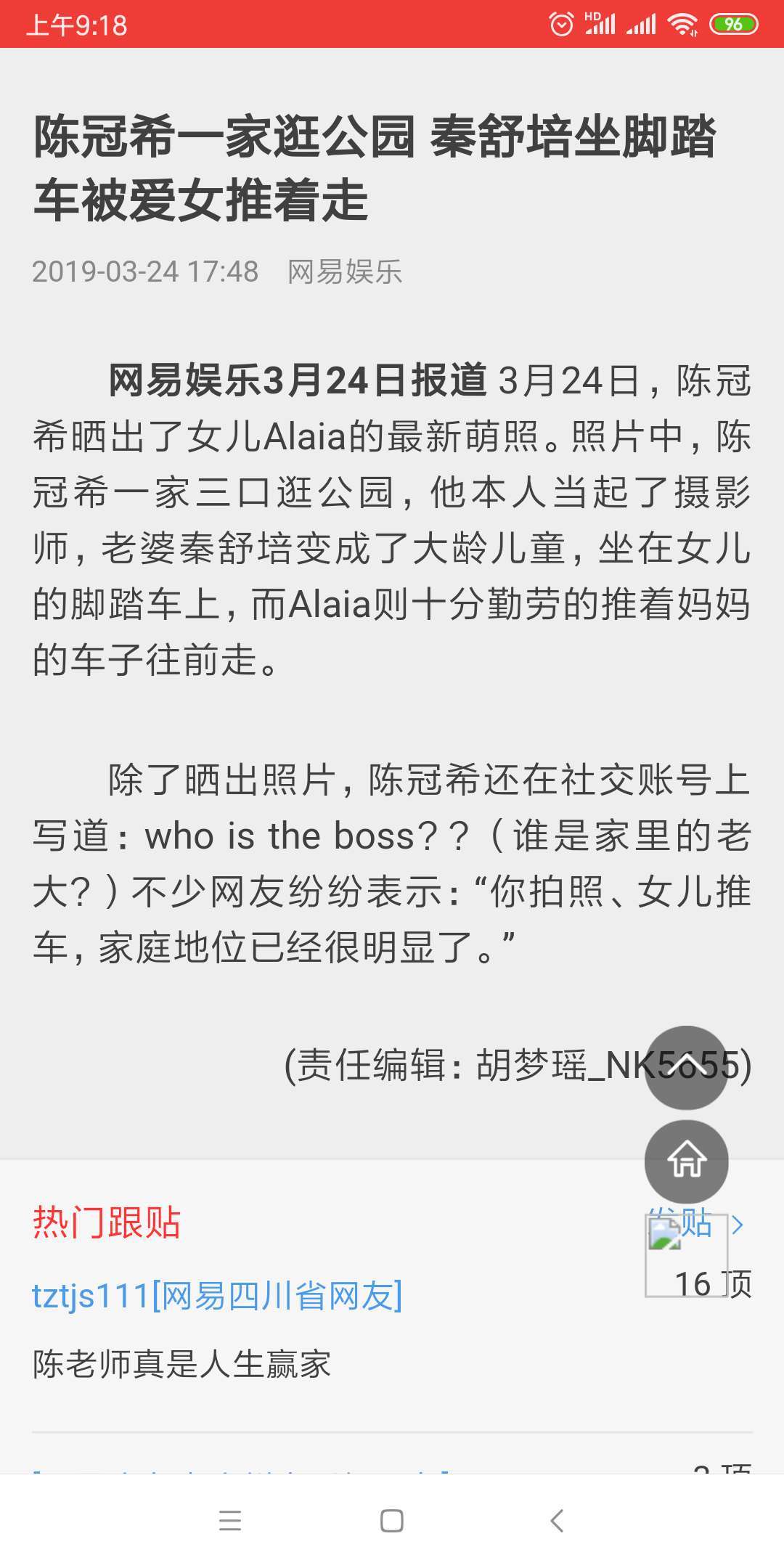Tap the floating home button

pos(686,1161)
